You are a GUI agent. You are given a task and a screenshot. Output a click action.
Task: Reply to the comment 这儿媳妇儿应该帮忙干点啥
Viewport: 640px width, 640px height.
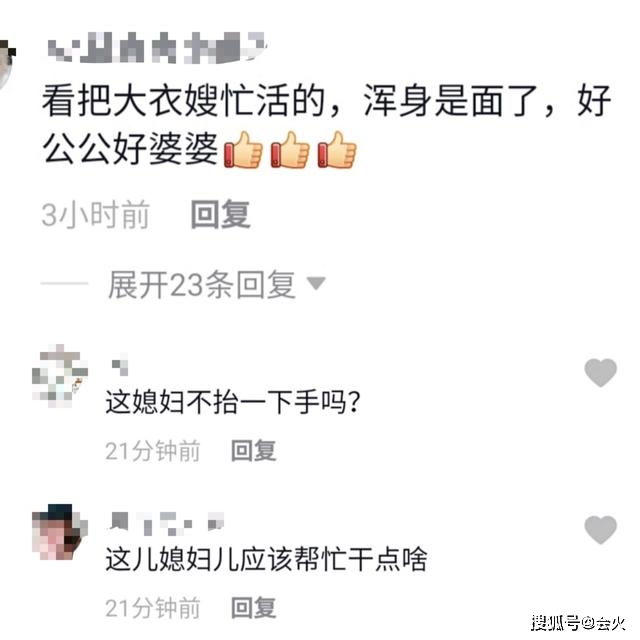[253, 607]
